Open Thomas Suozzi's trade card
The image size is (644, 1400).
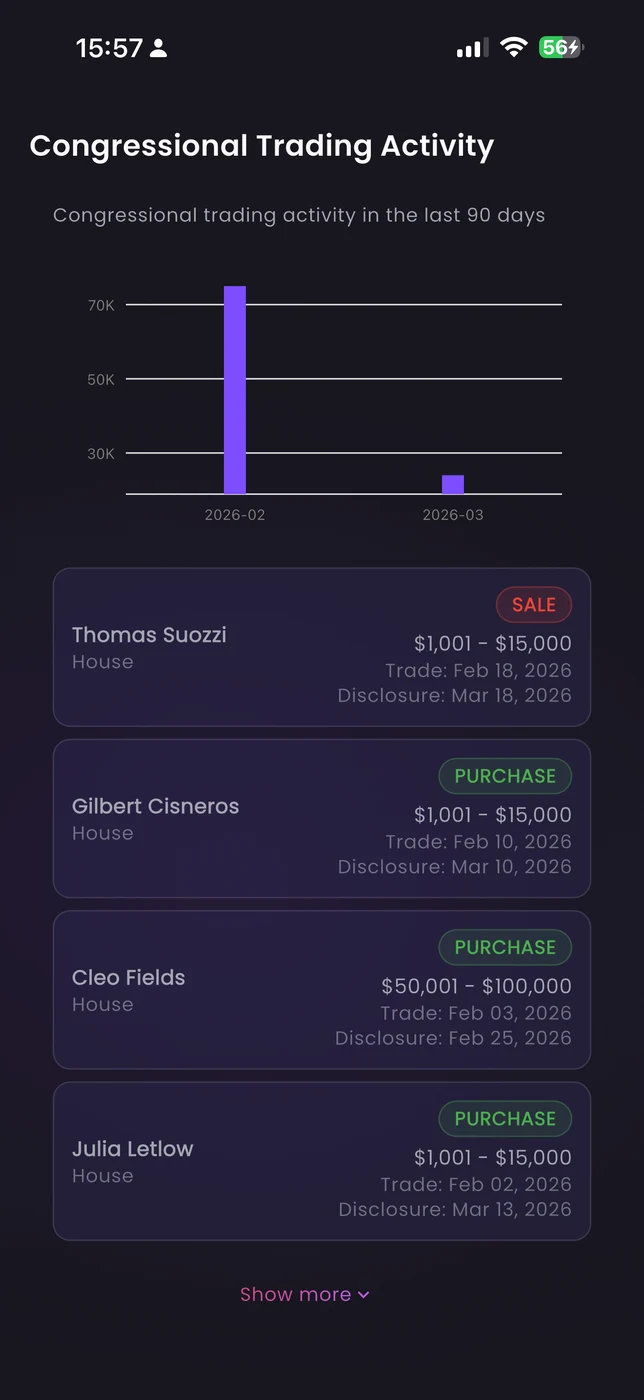[x=321, y=647]
